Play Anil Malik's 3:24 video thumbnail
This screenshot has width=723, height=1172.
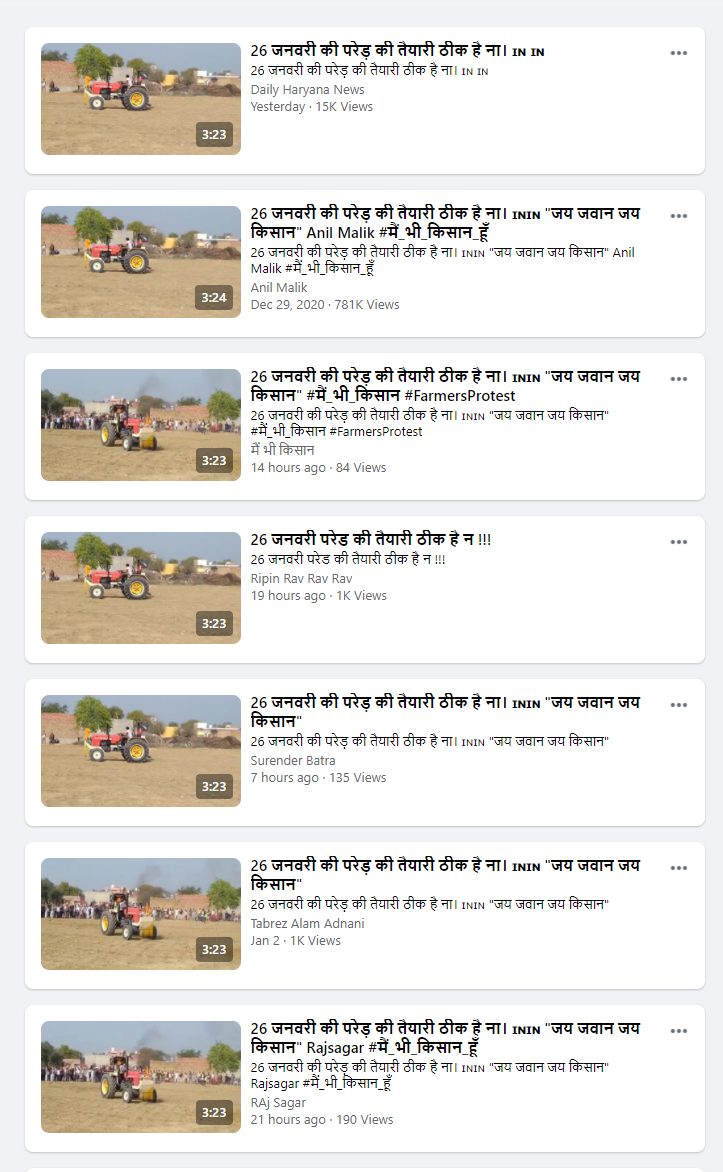point(140,262)
